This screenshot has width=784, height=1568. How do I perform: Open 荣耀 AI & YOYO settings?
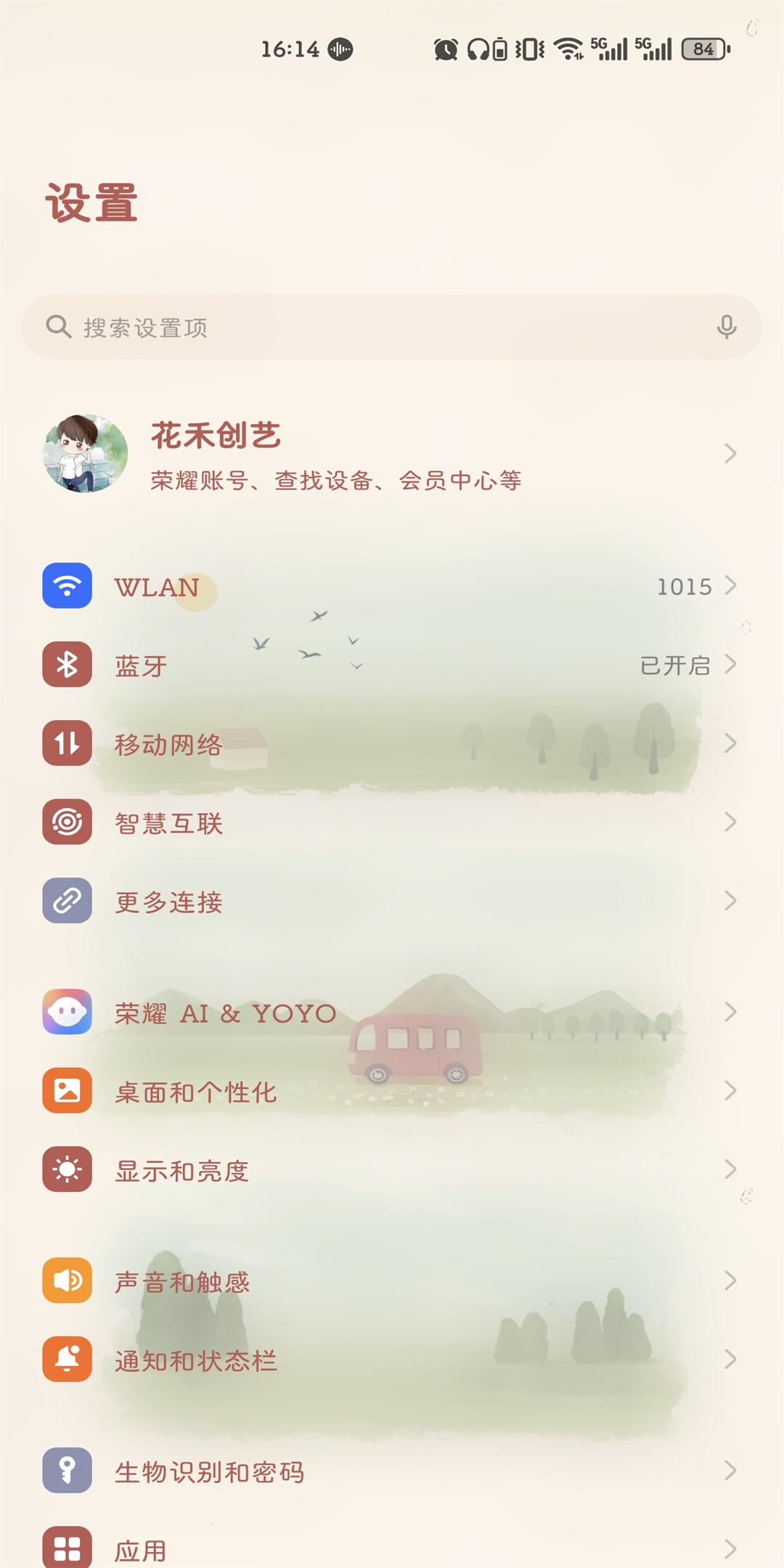392,1013
